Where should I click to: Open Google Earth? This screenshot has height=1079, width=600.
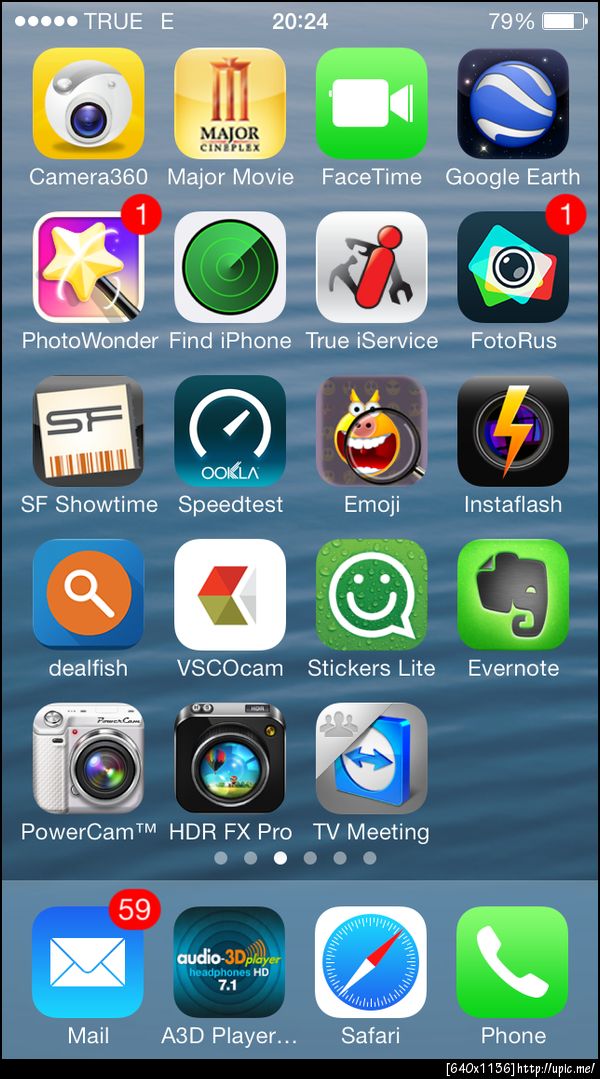click(513, 104)
